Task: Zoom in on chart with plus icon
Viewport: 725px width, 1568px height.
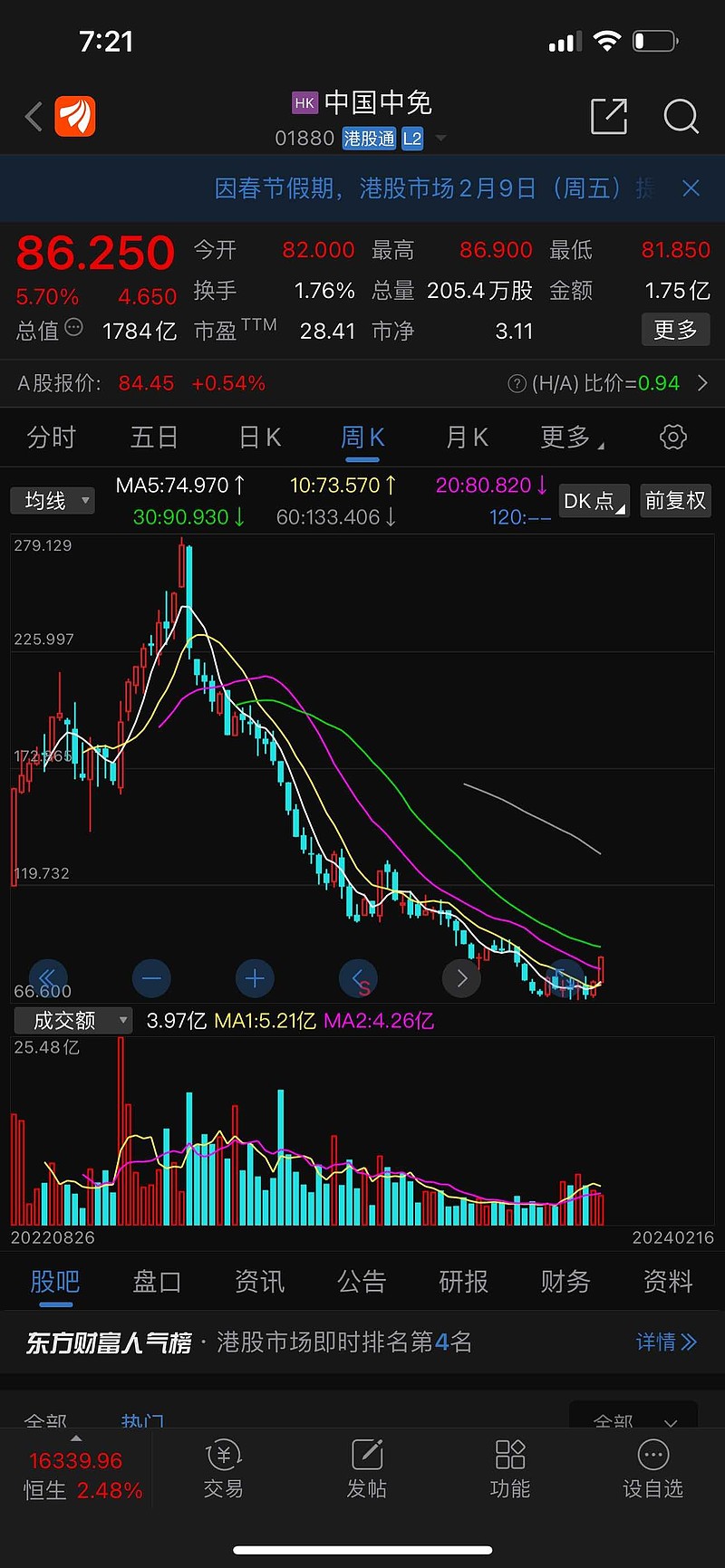Action: pyautogui.click(x=255, y=978)
